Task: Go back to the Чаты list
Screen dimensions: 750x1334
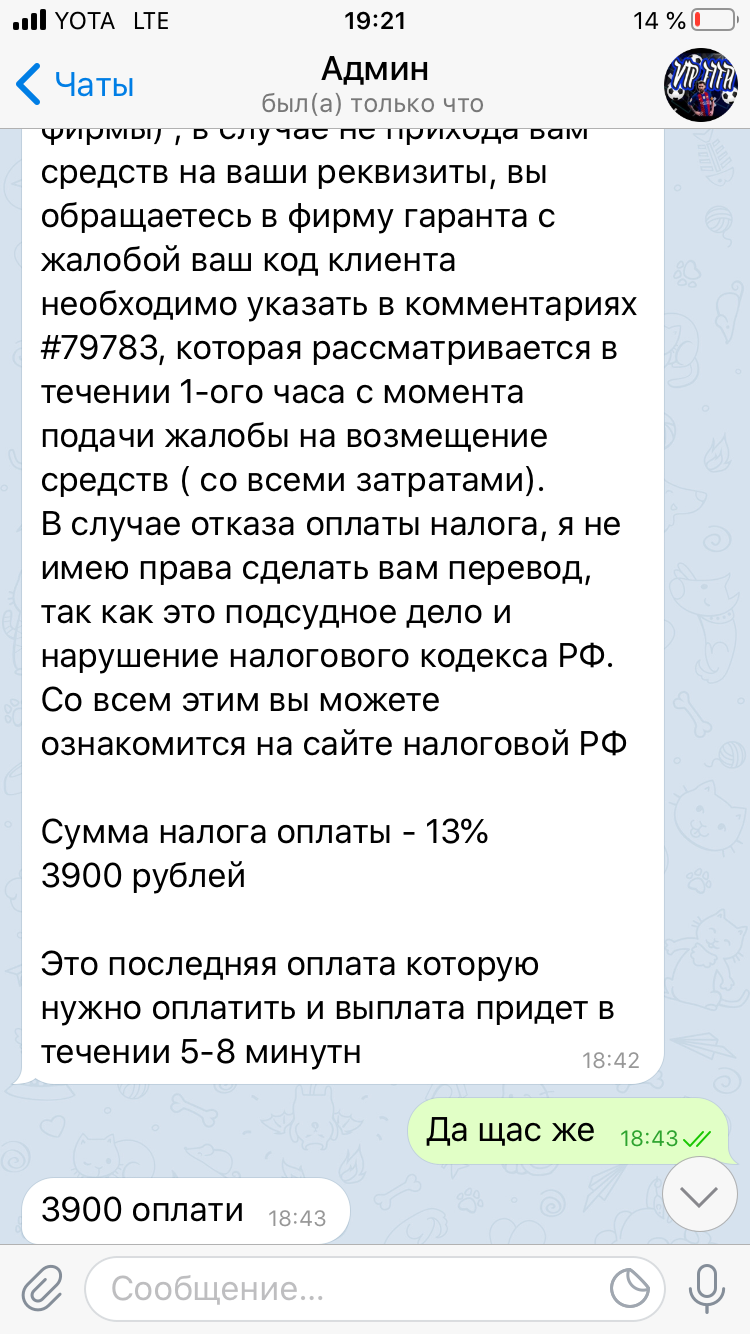Action: pos(76,85)
